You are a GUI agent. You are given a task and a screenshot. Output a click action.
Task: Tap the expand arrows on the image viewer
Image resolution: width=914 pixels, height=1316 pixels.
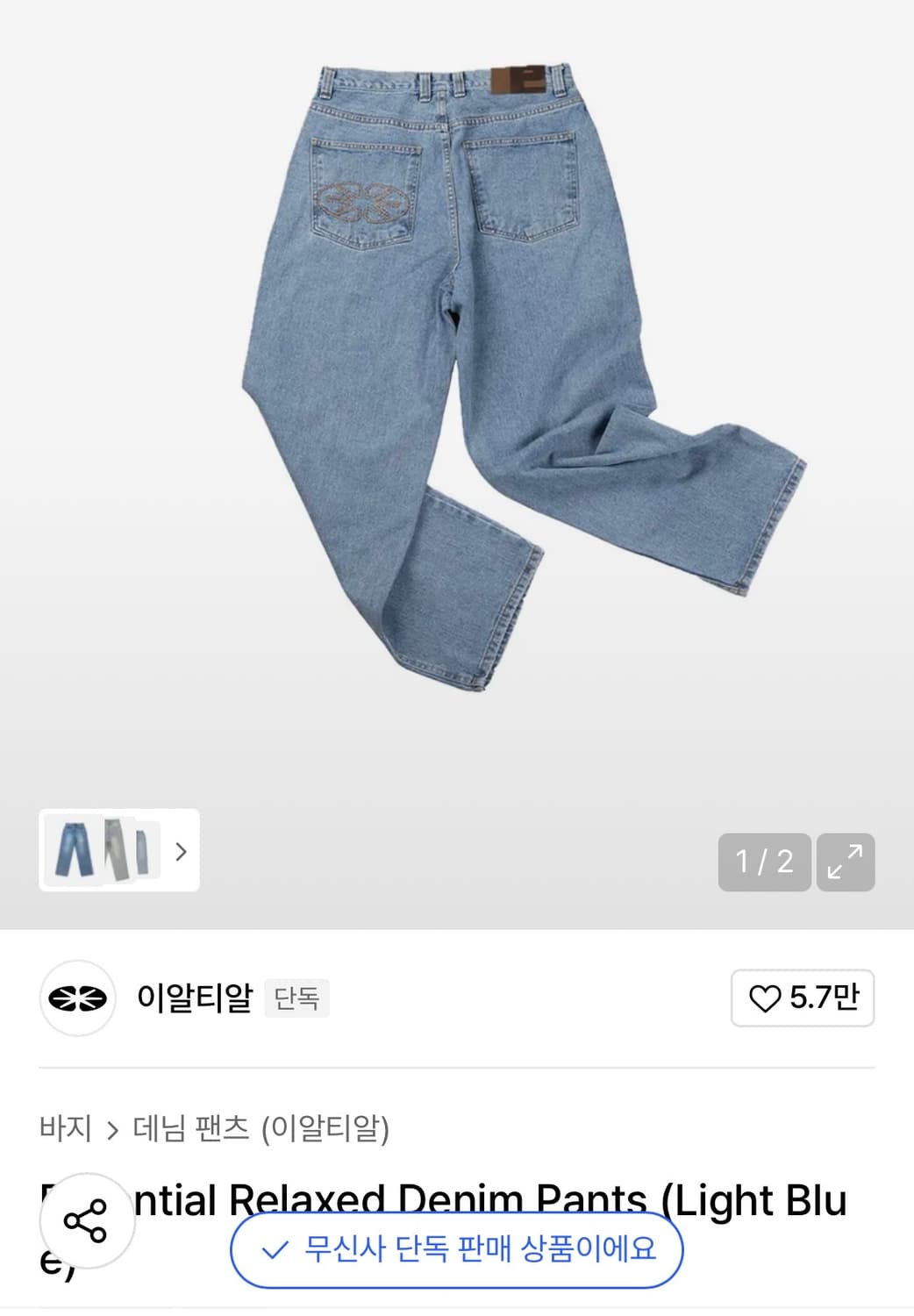coord(845,862)
